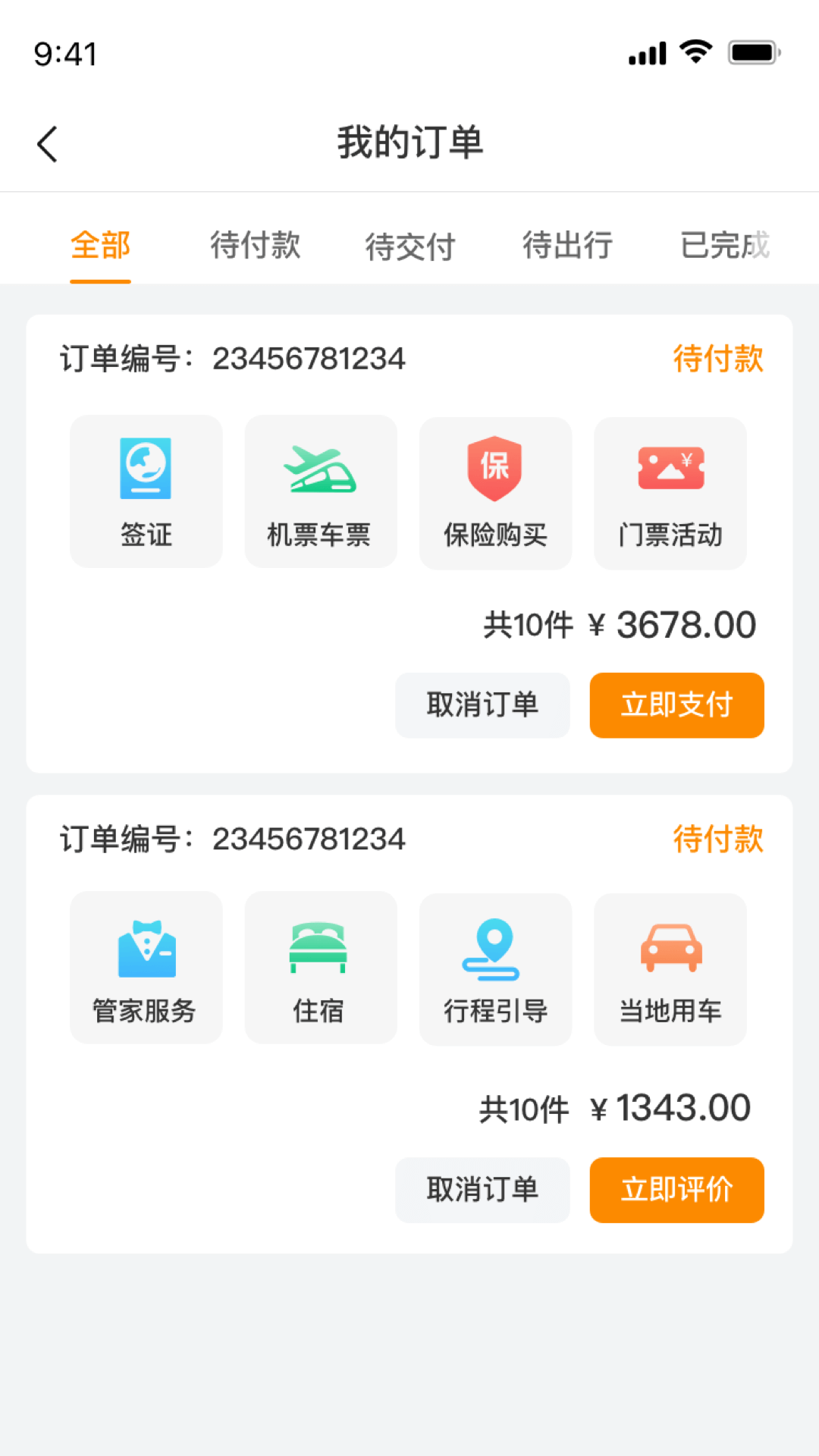Image resolution: width=819 pixels, height=1456 pixels.
Task: Select the 签证 (visa) service icon
Action: click(x=146, y=491)
